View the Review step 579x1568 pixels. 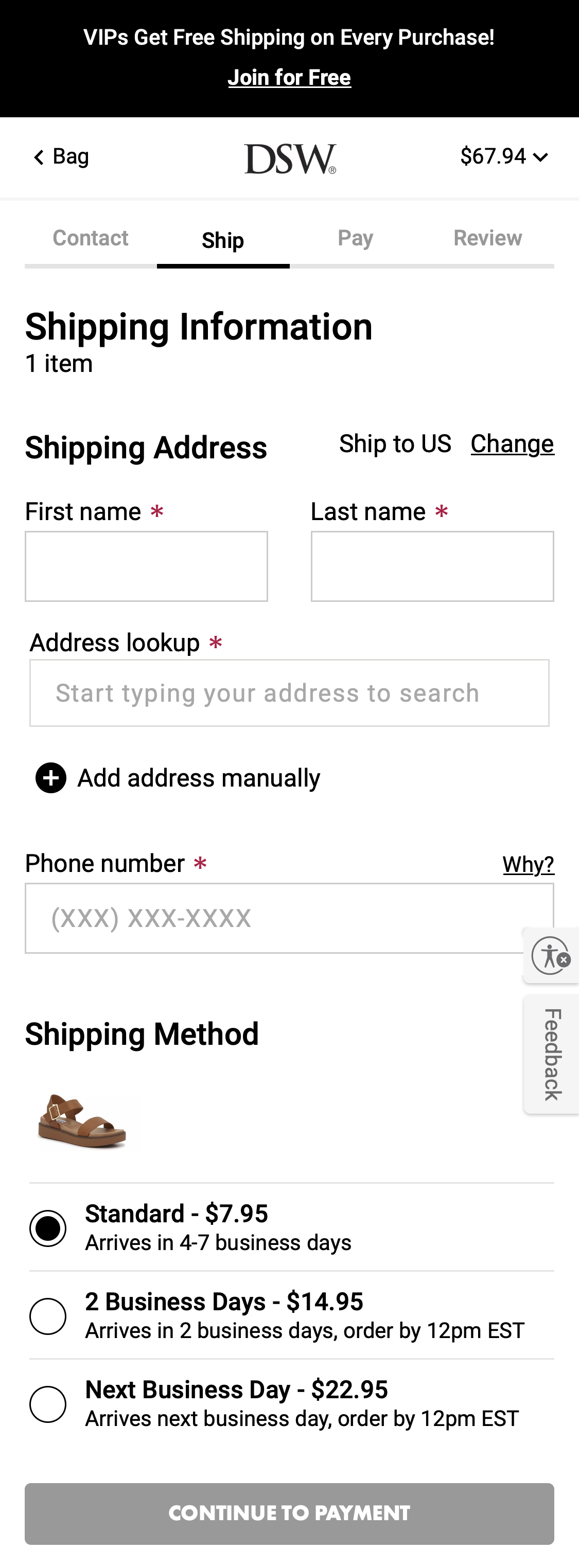pyautogui.click(x=488, y=239)
